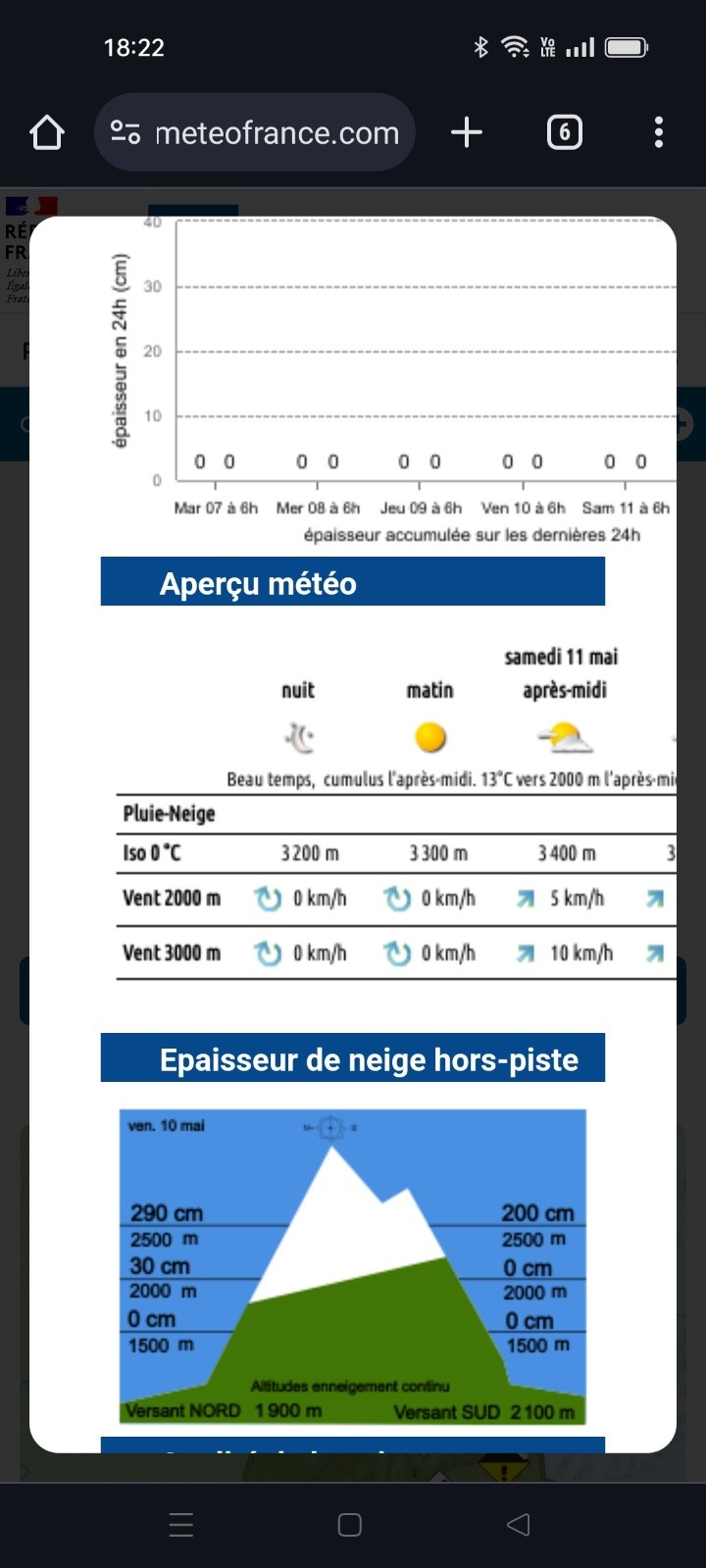Open a new browser tab
The image size is (706, 1568).
(x=467, y=132)
